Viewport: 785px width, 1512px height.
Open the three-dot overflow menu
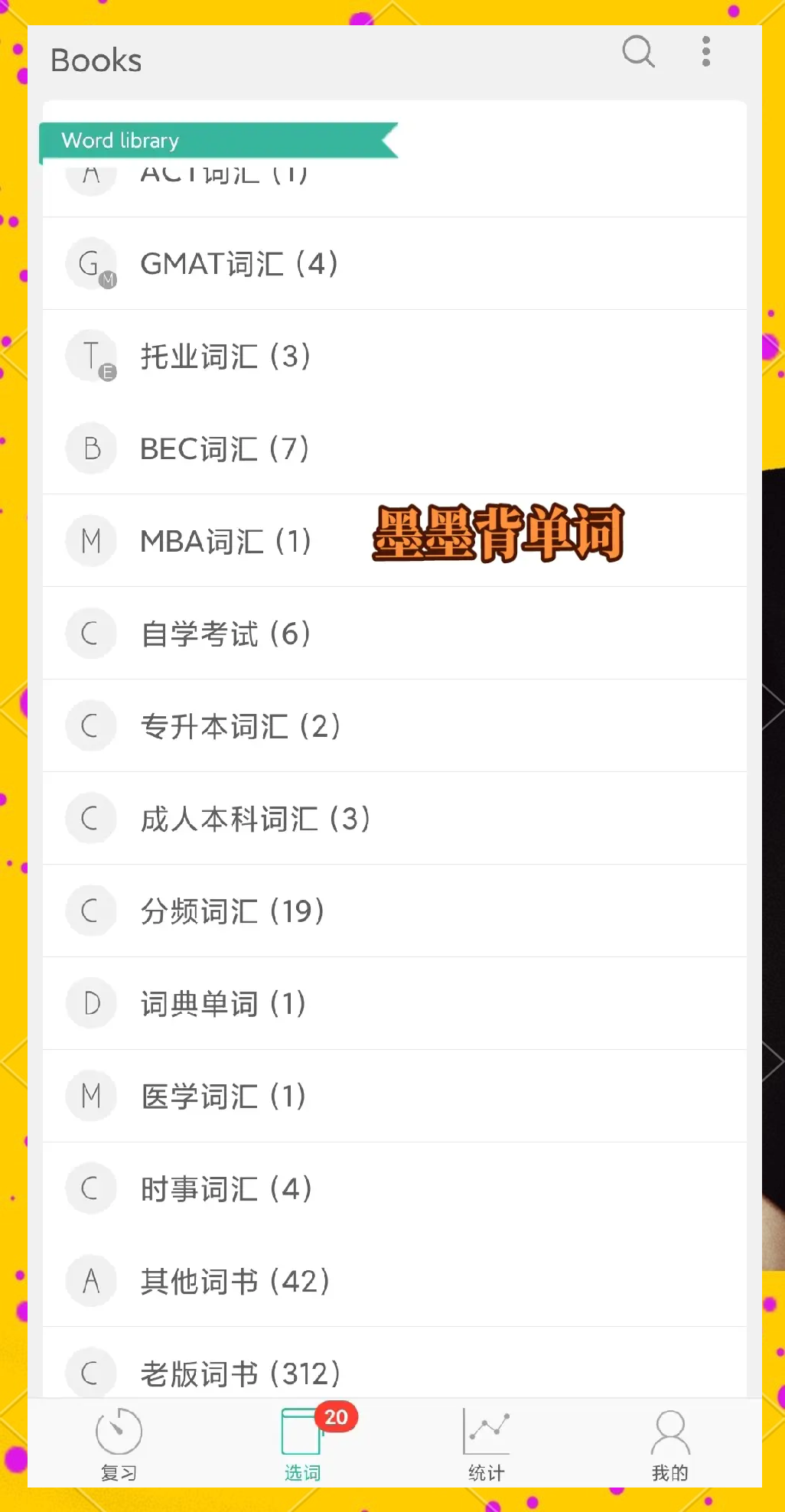click(706, 52)
